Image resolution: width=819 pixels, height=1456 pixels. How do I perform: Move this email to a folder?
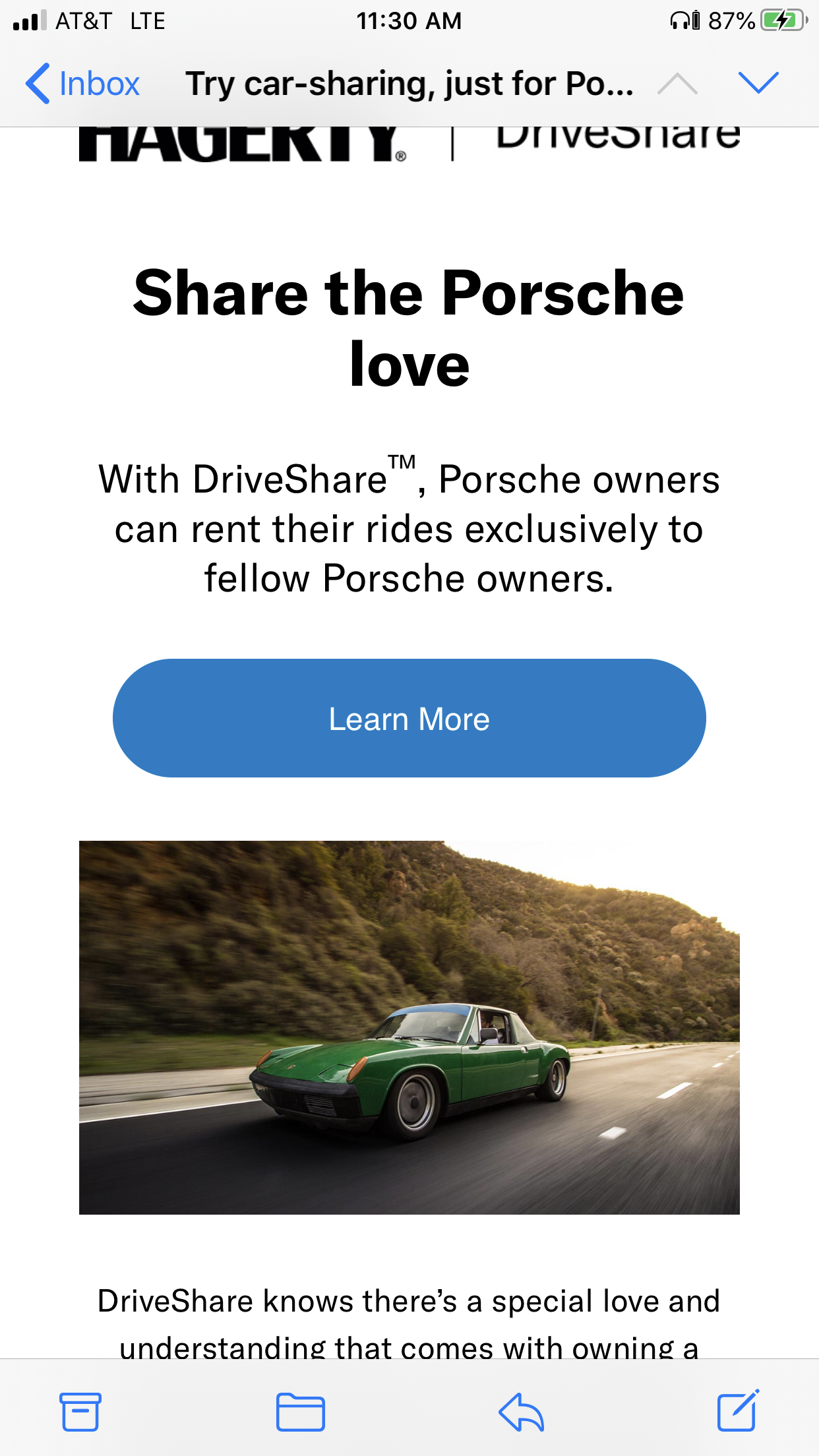coord(300,1411)
